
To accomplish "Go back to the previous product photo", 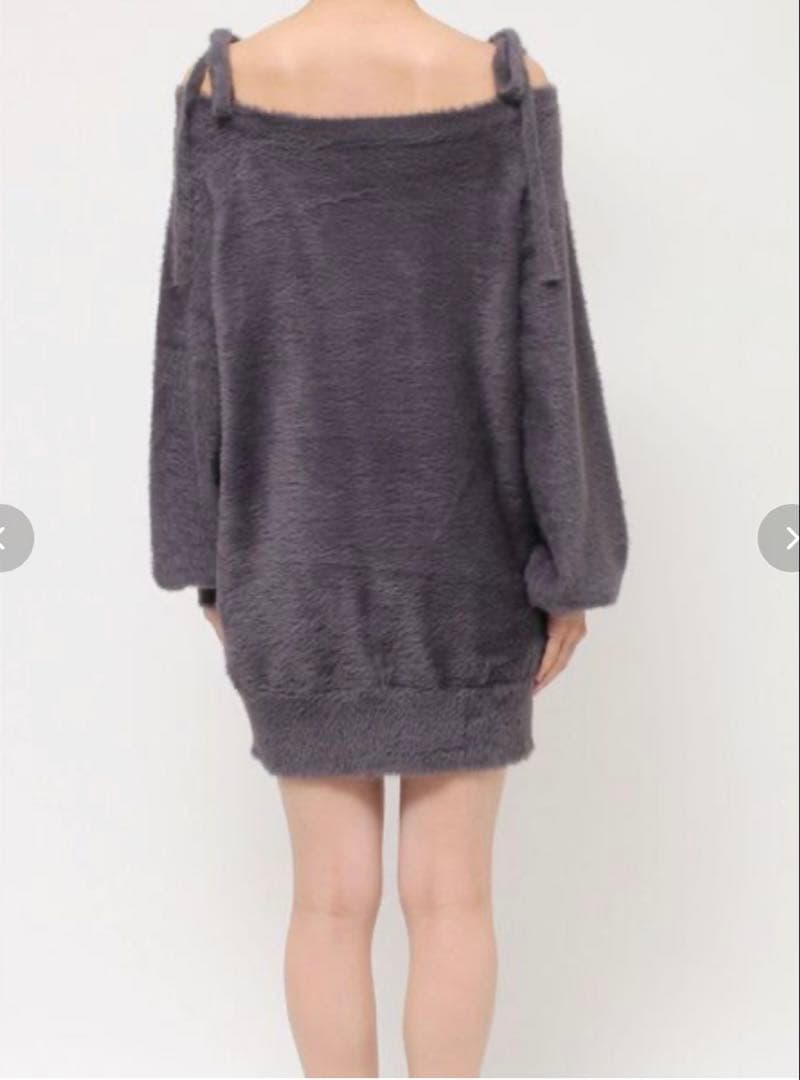I will click(x=12, y=539).
